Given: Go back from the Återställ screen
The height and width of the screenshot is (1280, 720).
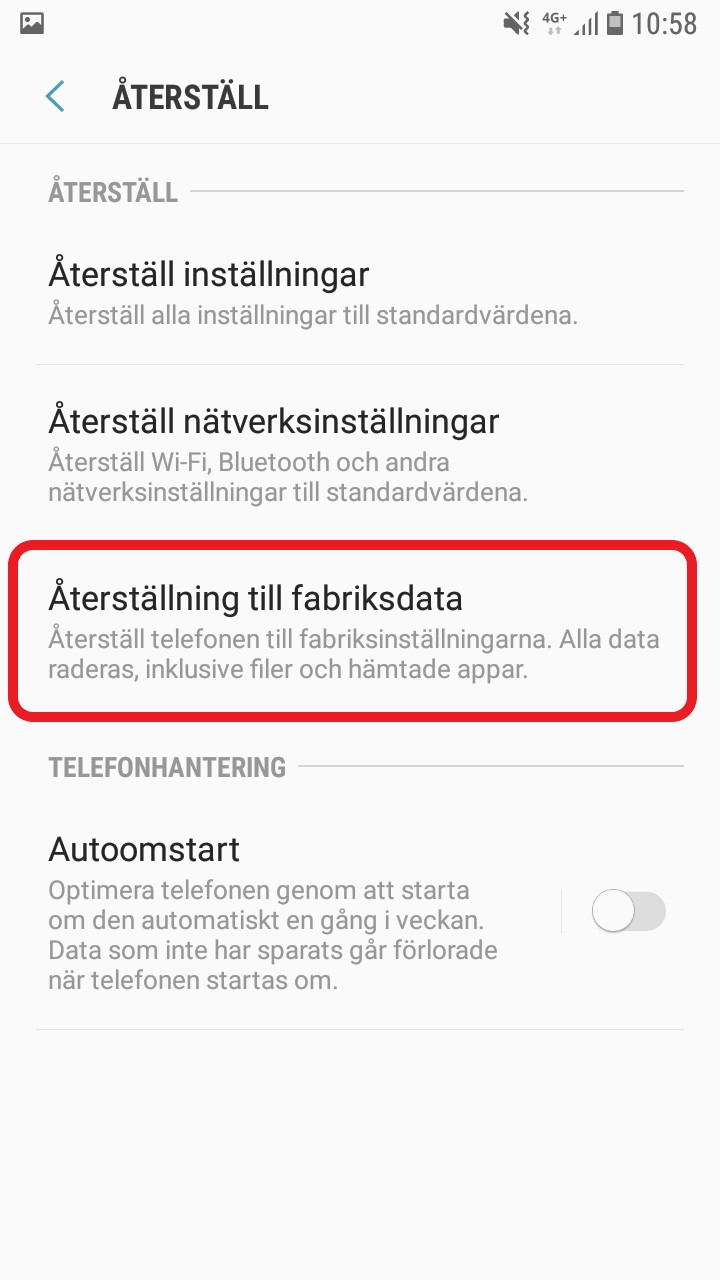Looking at the screenshot, I should 55,97.
